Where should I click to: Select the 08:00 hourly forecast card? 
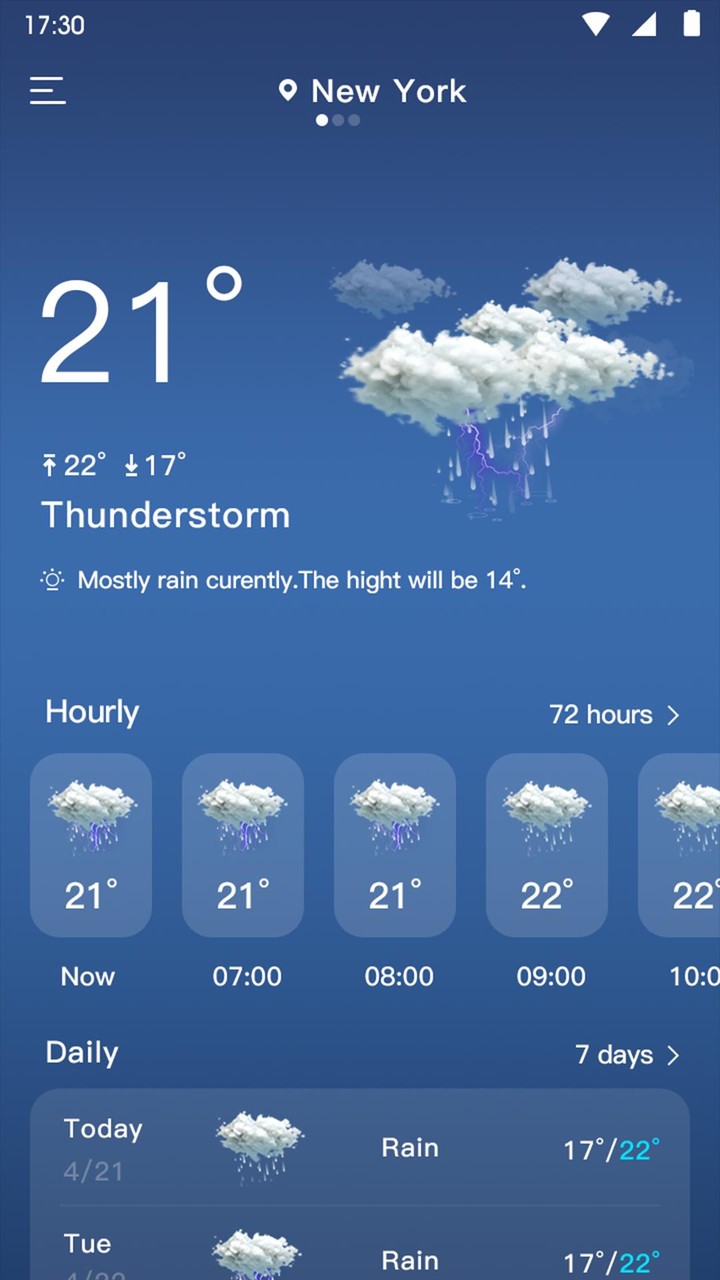(x=394, y=845)
